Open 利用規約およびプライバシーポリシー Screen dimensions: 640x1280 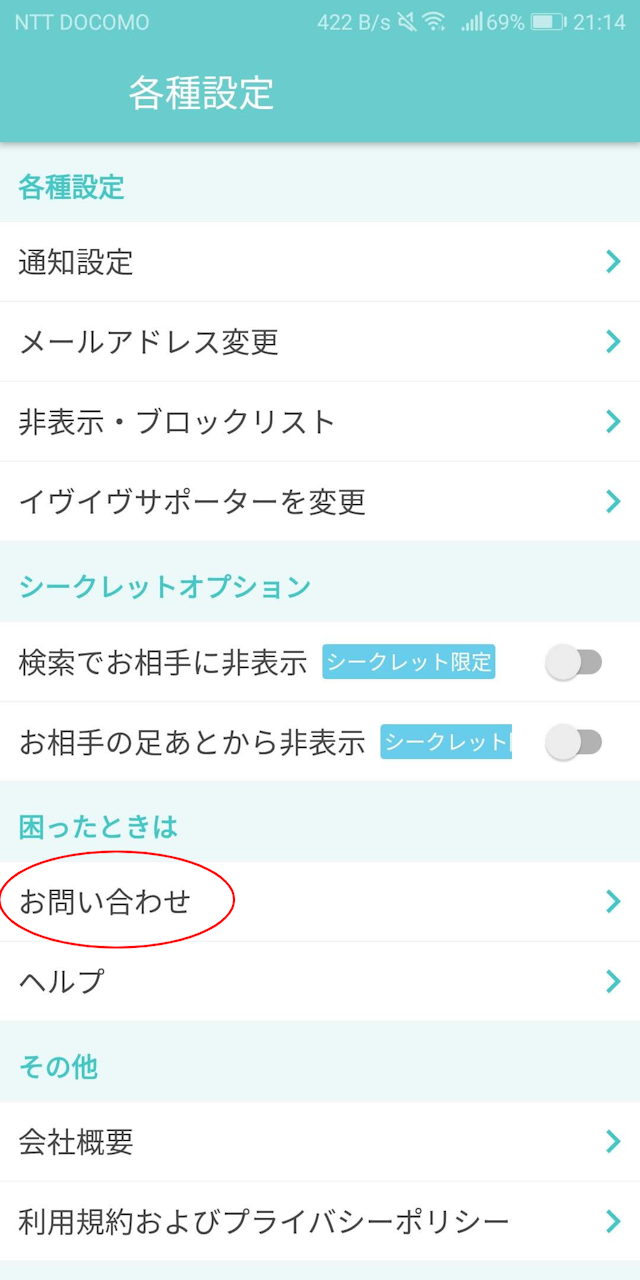click(x=320, y=1222)
